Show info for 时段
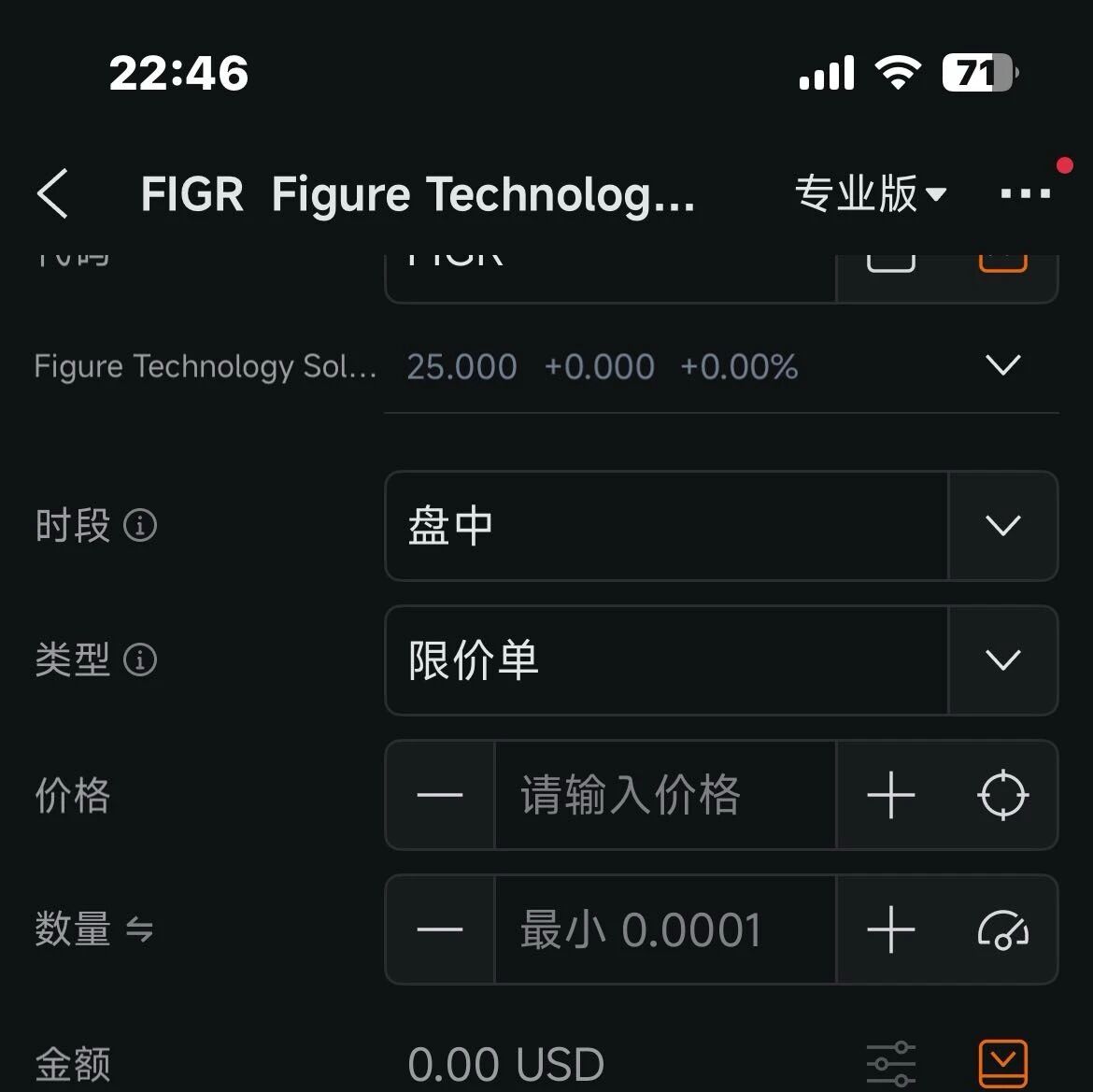This screenshot has width=1093, height=1092. (140, 525)
